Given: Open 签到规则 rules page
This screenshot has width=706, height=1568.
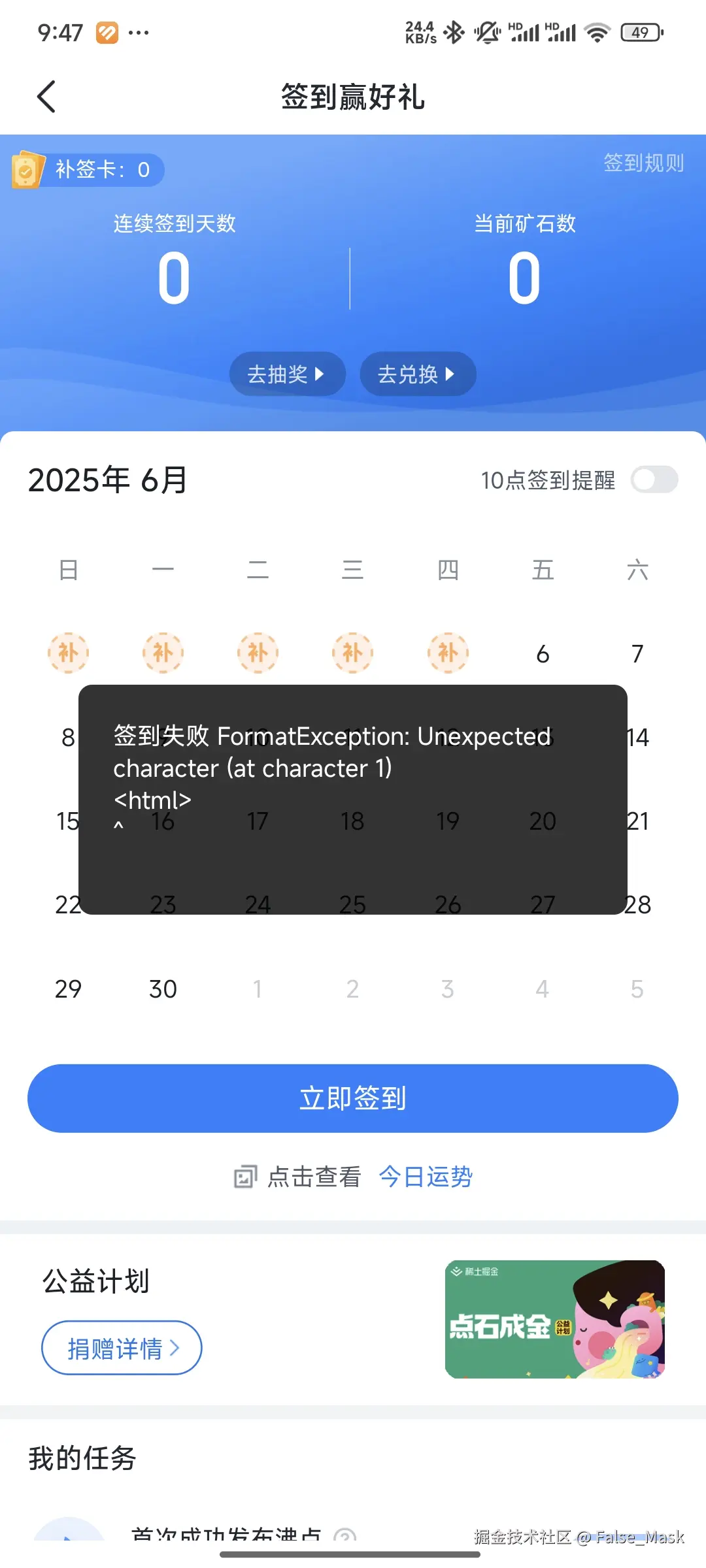Looking at the screenshot, I should pyautogui.click(x=644, y=163).
